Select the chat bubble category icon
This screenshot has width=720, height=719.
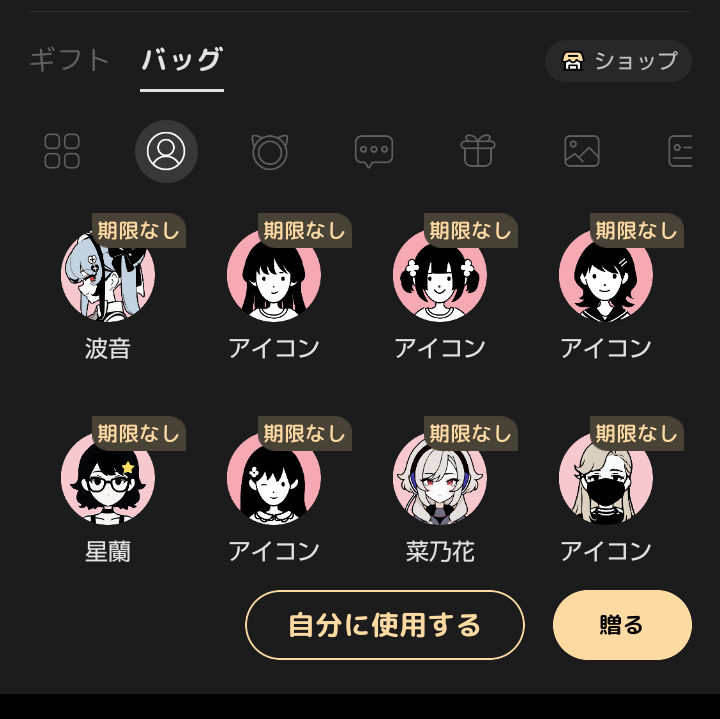coord(374,152)
